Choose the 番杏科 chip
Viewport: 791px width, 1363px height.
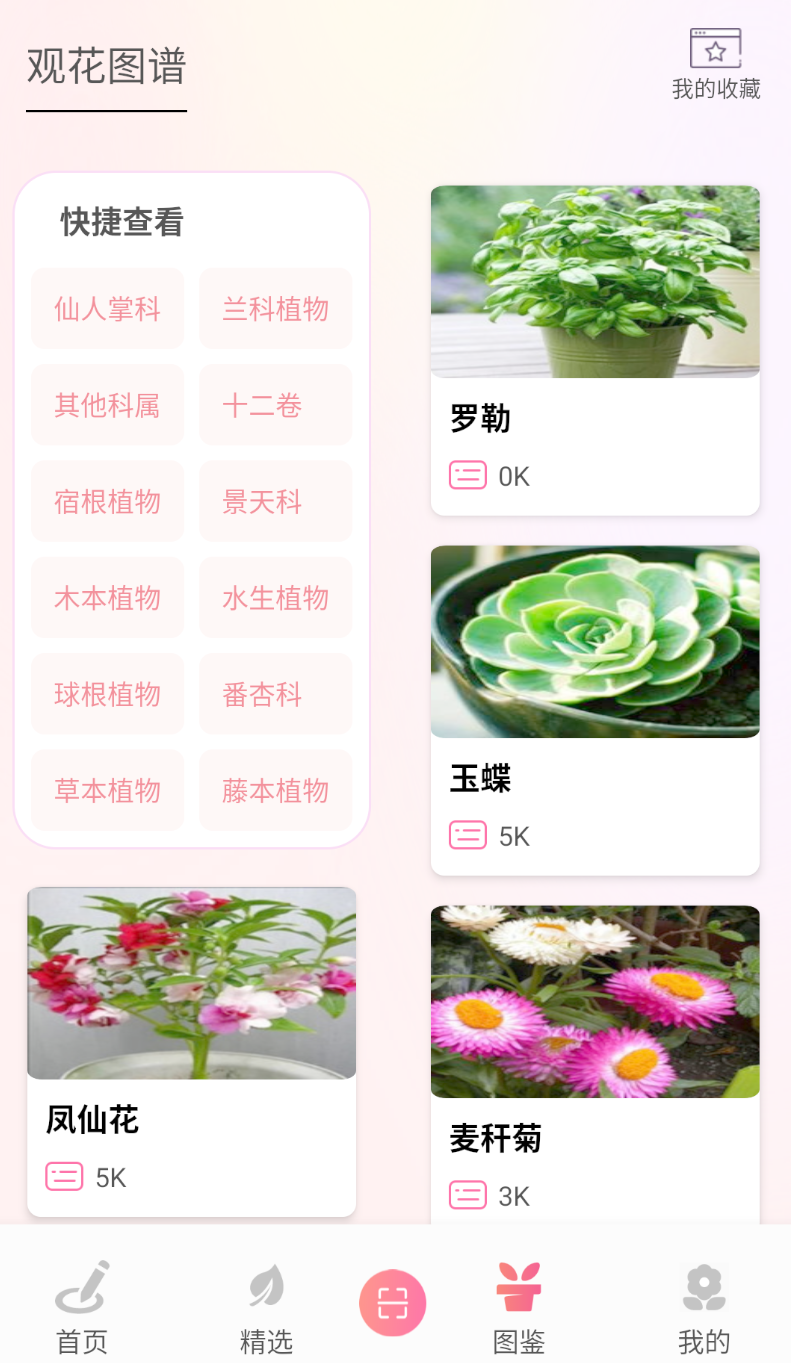point(275,694)
